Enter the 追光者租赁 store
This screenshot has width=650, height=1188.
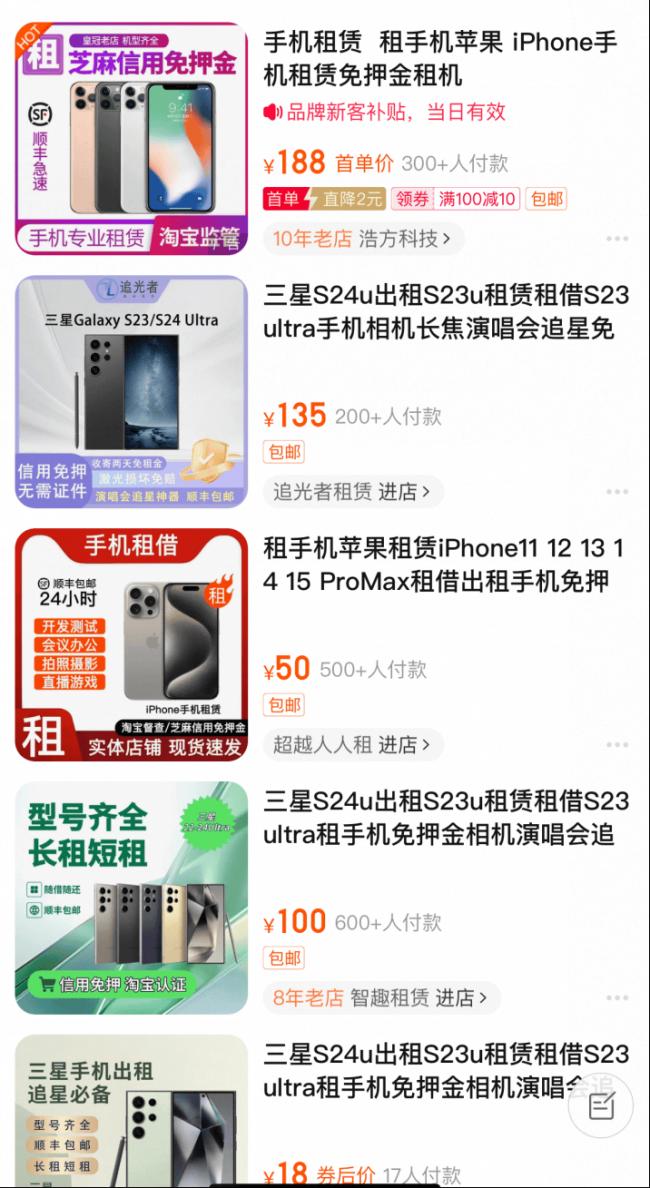[352, 491]
